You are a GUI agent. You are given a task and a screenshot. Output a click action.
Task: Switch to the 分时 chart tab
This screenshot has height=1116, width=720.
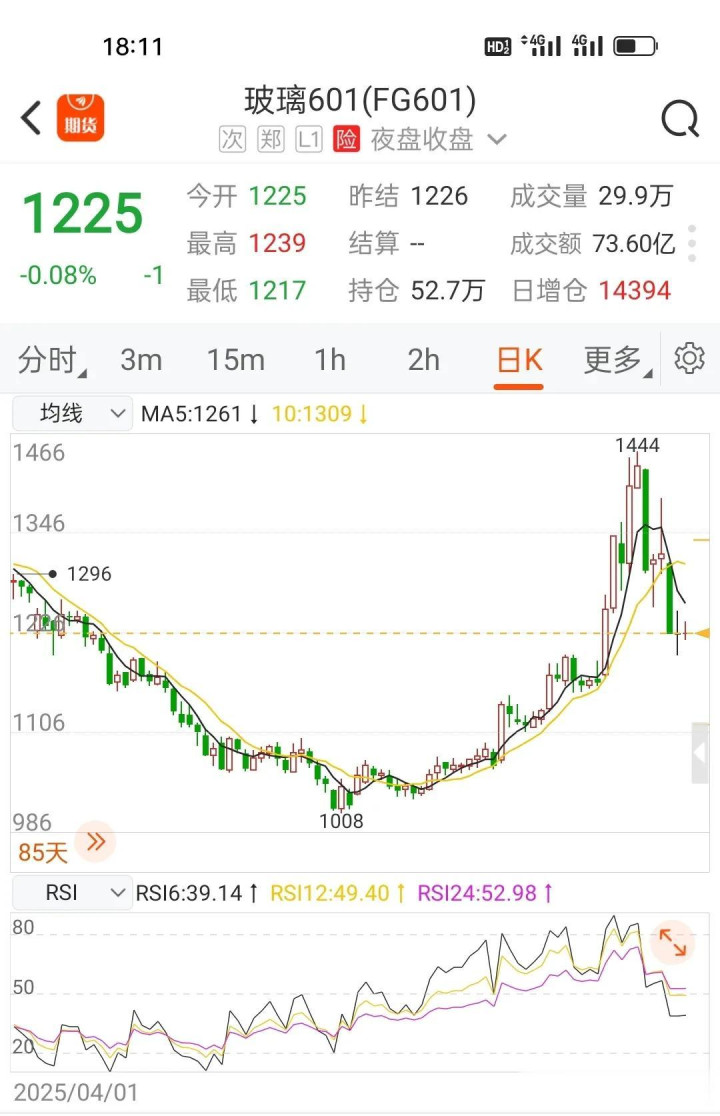pyautogui.click(x=52, y=360)
